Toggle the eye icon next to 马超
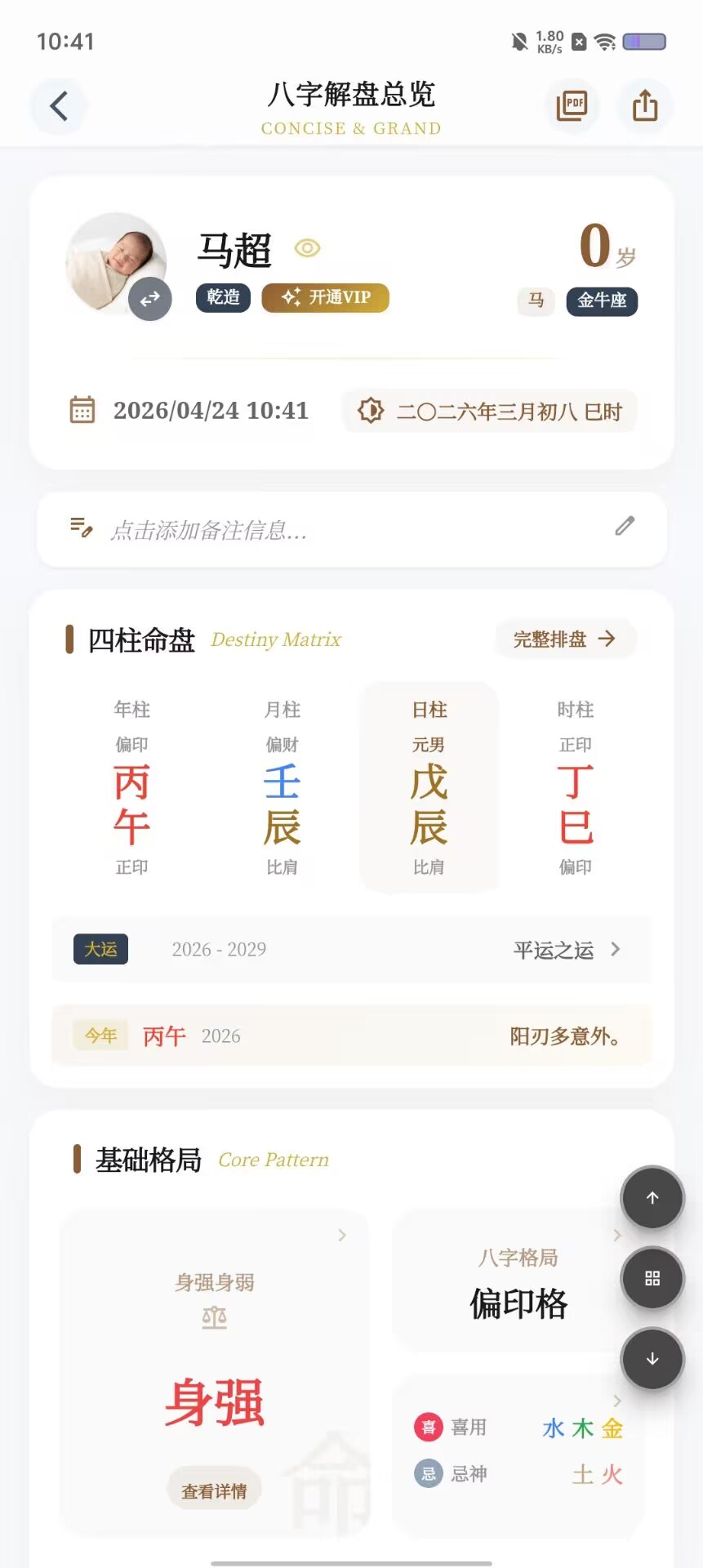This screenshot has width=703, height=1568. pyautogui.click(x=307, y=248)
